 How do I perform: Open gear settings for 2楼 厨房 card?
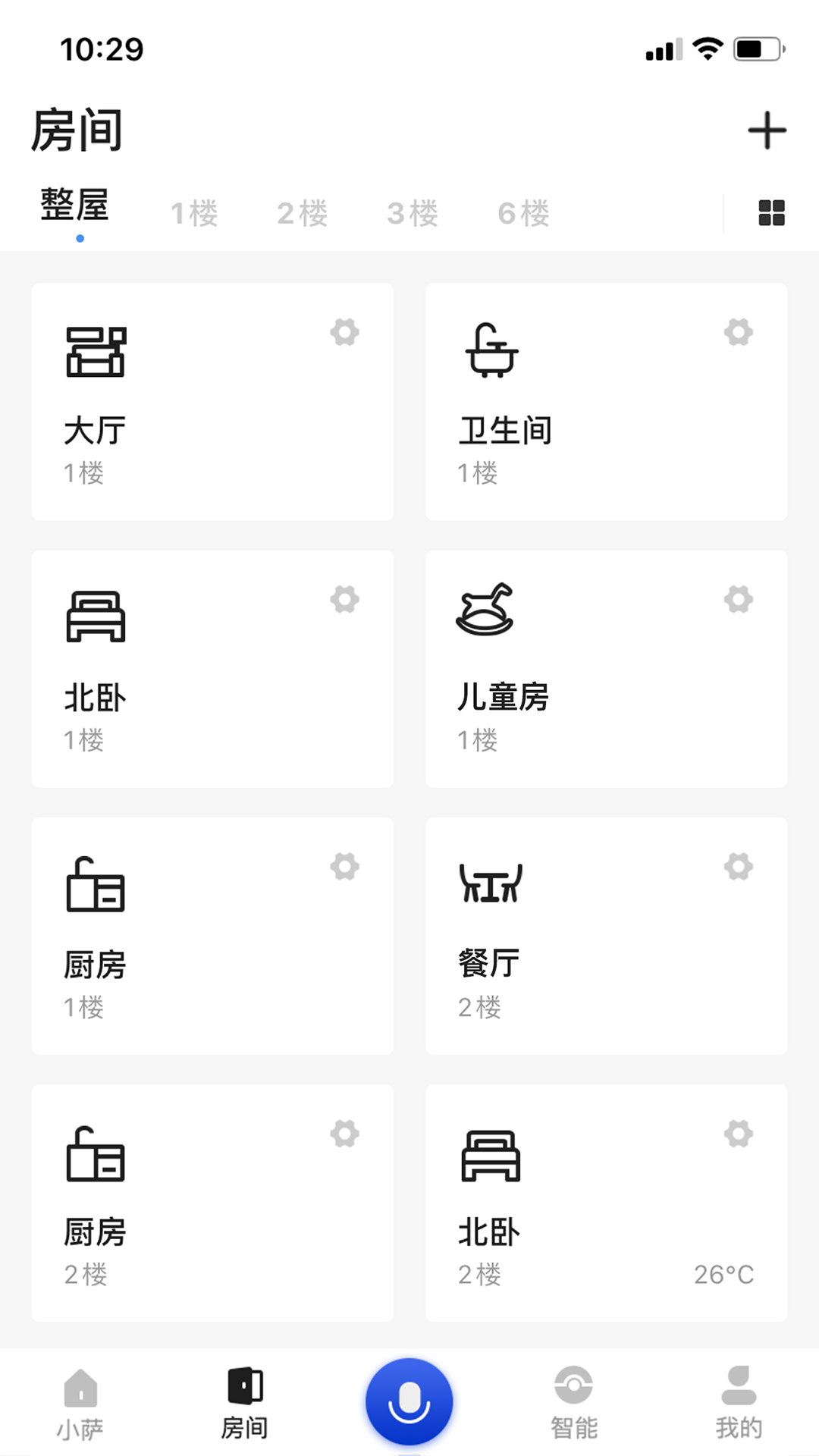tap(346, 1134)
